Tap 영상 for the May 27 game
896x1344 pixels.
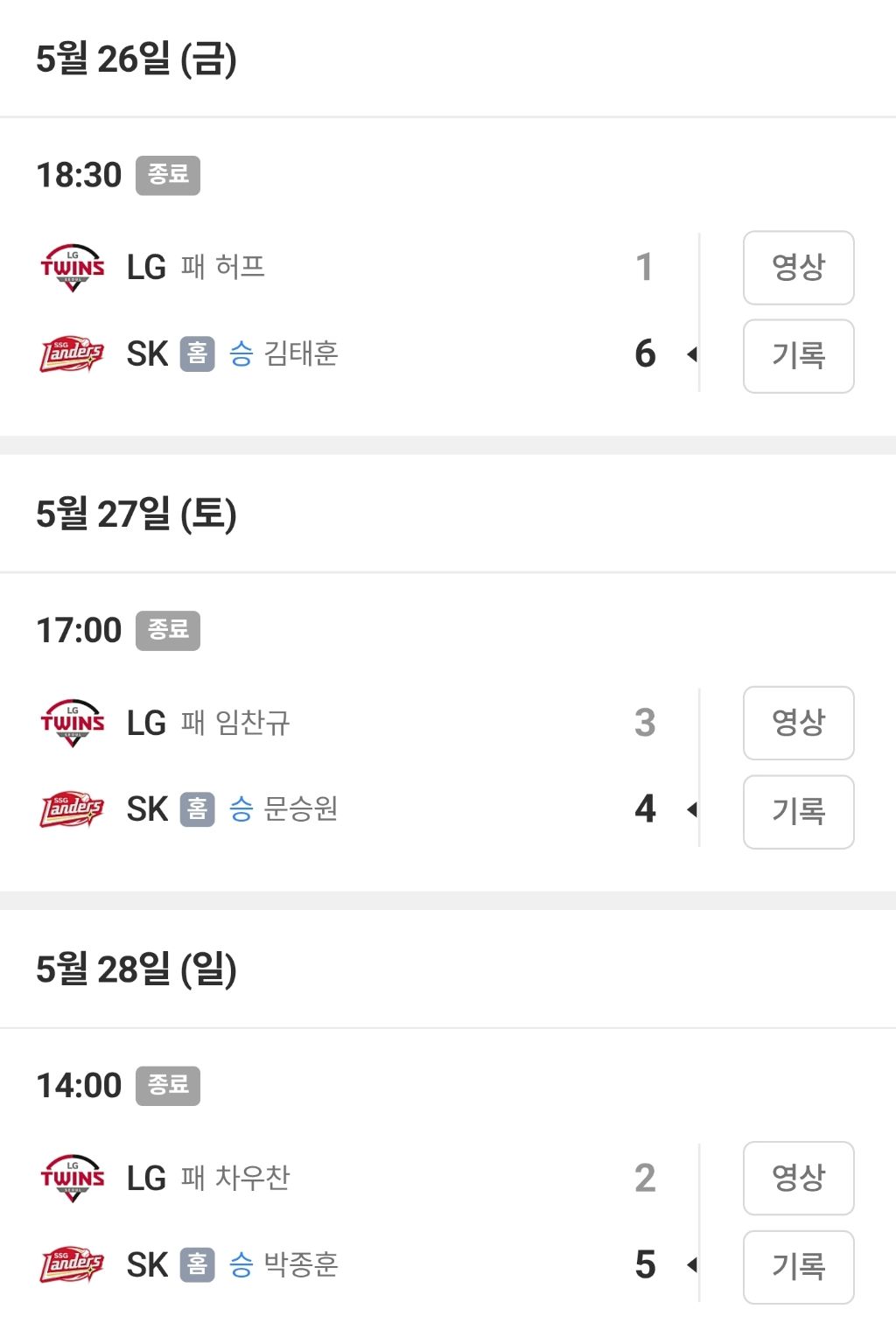click(x=798, y=723)
